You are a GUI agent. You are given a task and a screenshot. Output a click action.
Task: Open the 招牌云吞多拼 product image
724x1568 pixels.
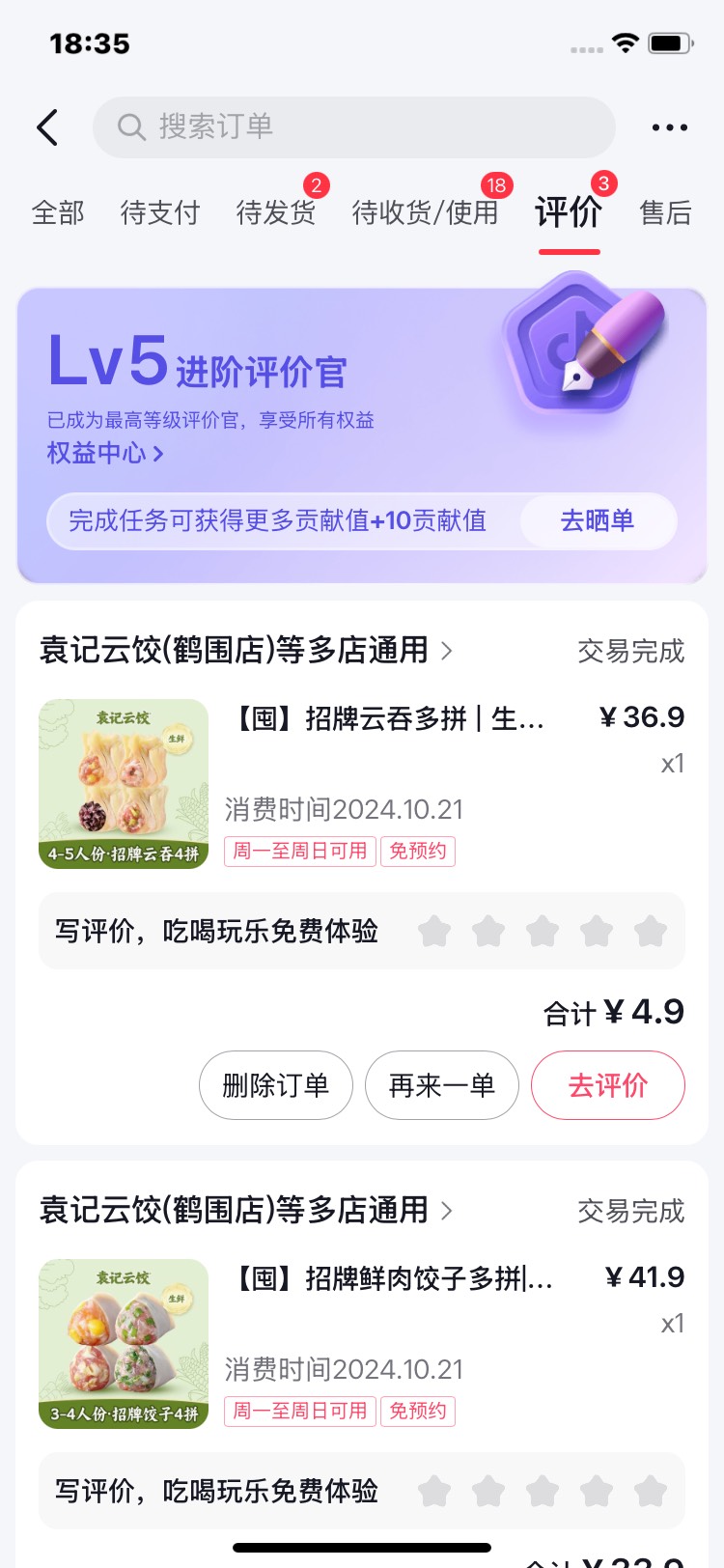(124, 784)
